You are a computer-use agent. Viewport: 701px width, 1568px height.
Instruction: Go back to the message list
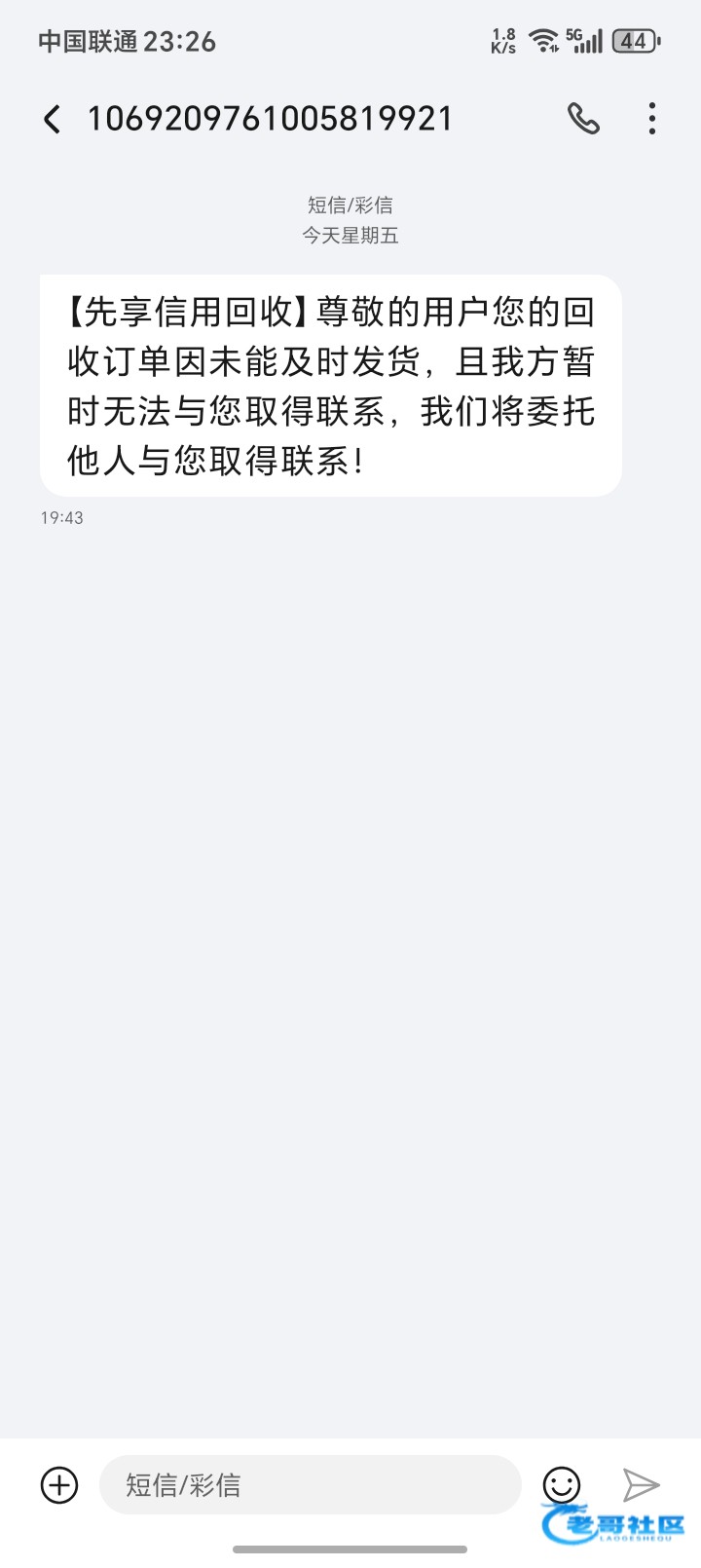[x=52, y=120]
